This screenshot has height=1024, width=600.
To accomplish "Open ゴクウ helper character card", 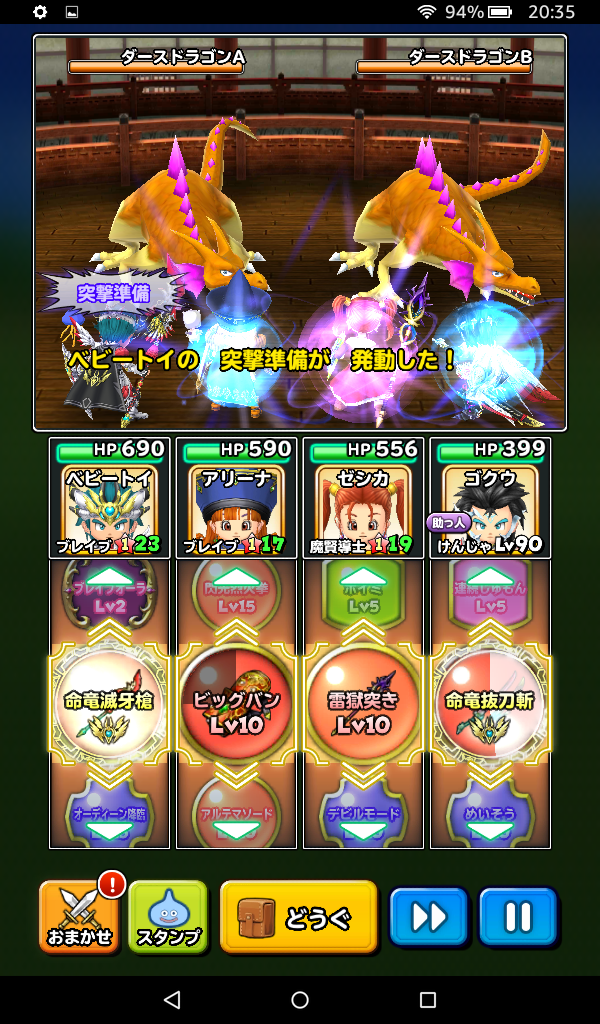I will 490,497.
